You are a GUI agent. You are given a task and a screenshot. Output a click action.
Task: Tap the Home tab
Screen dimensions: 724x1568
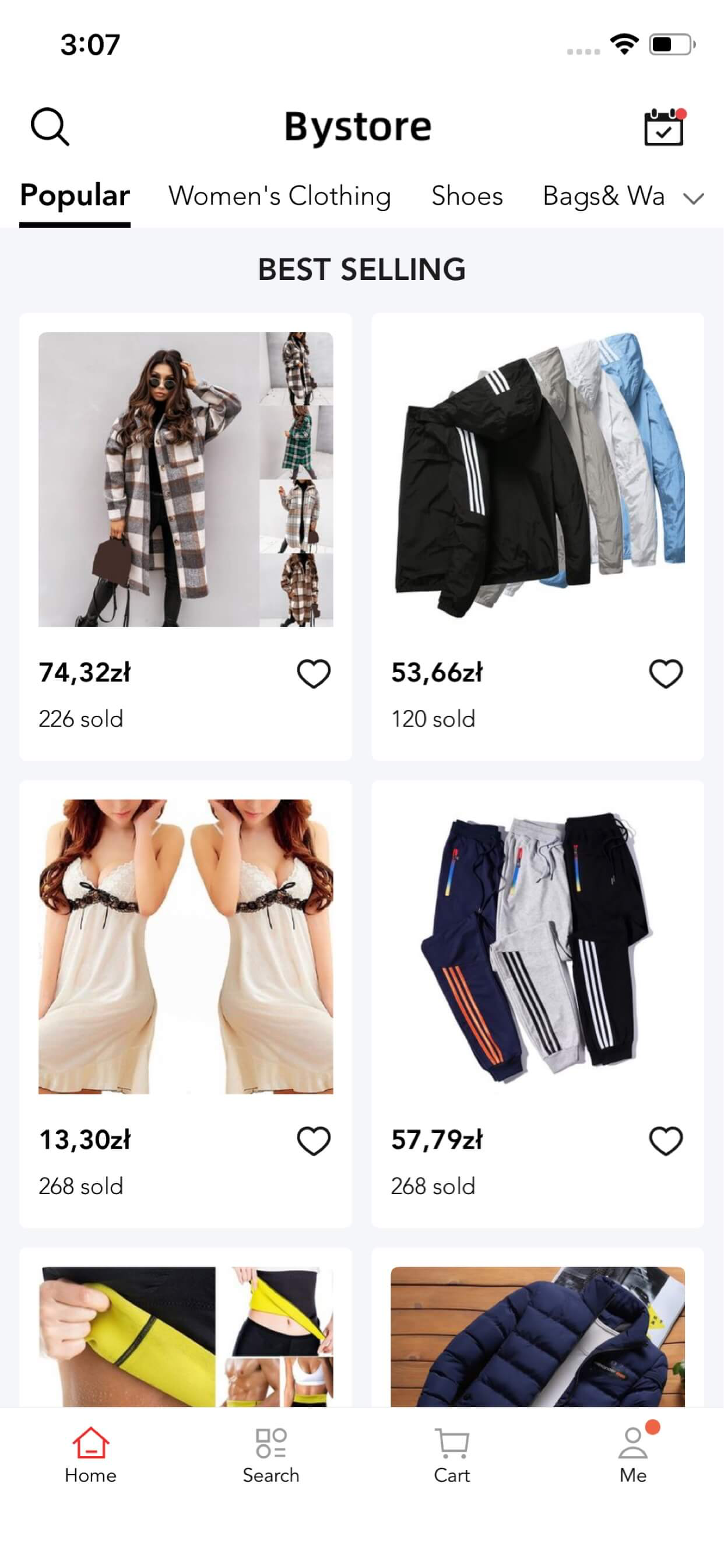click(91, 1456)
